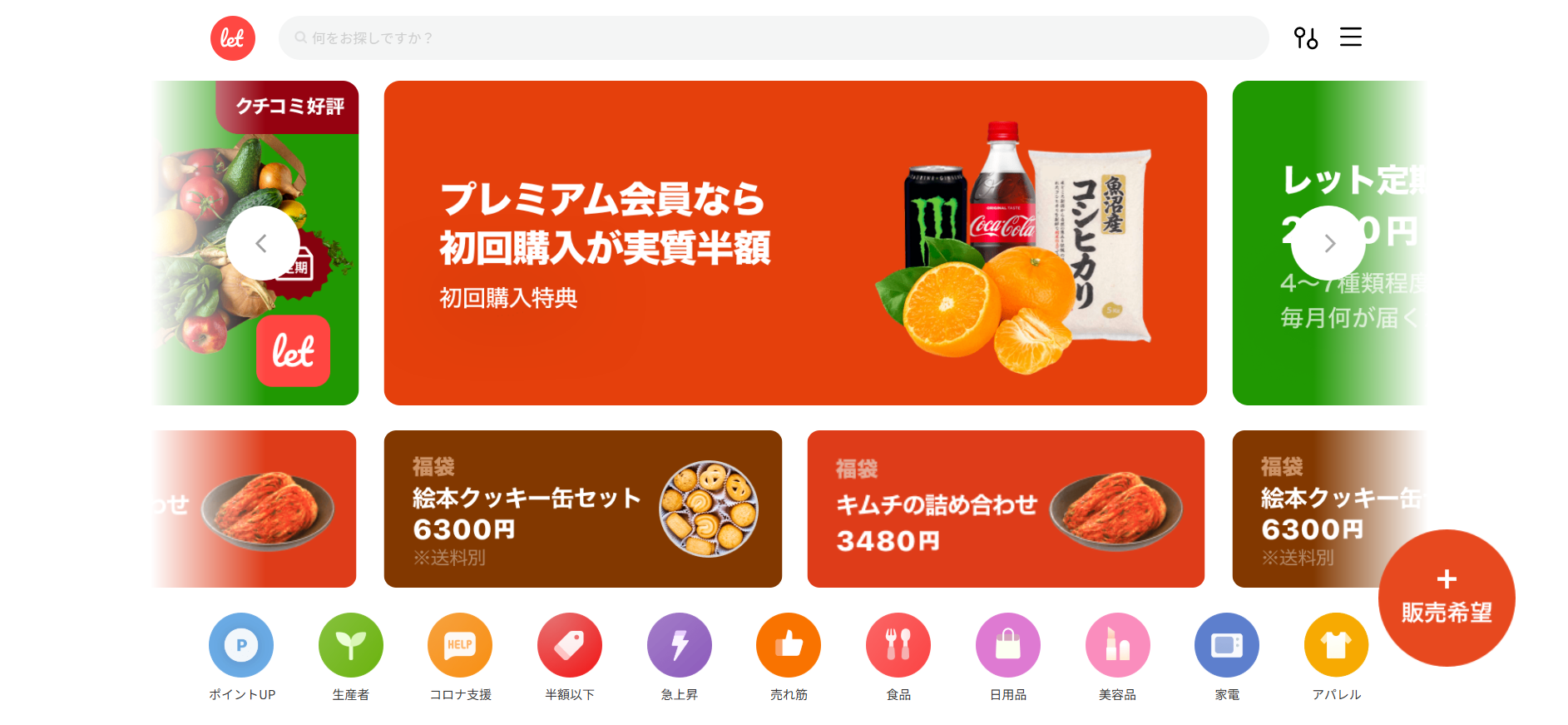
Task: Open the picture book cookie tin set for 6300 yen card
Action: (x=582, y=509)
